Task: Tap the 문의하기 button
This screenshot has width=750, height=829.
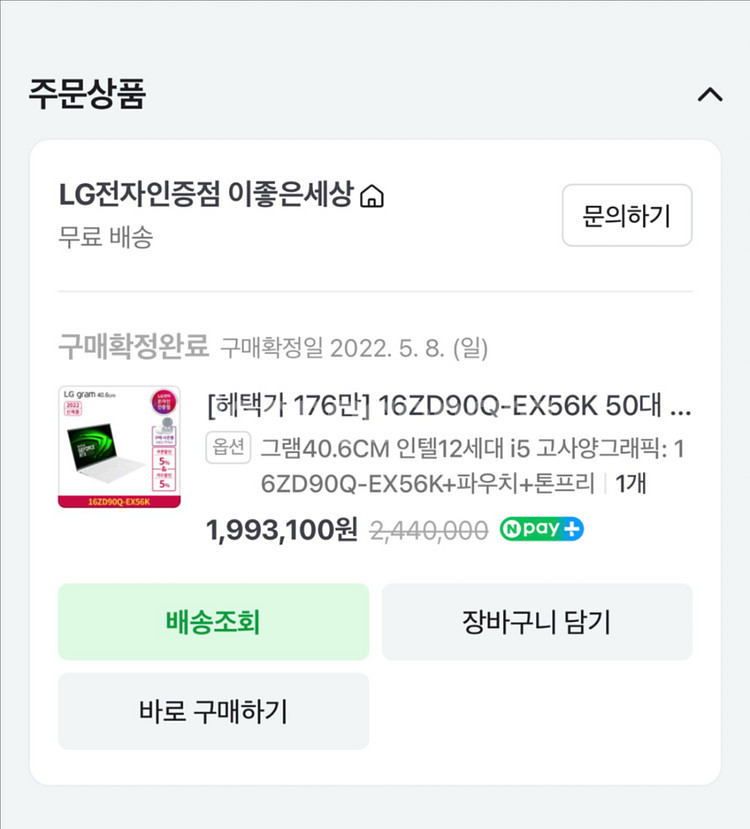Action: pos(626,215)
